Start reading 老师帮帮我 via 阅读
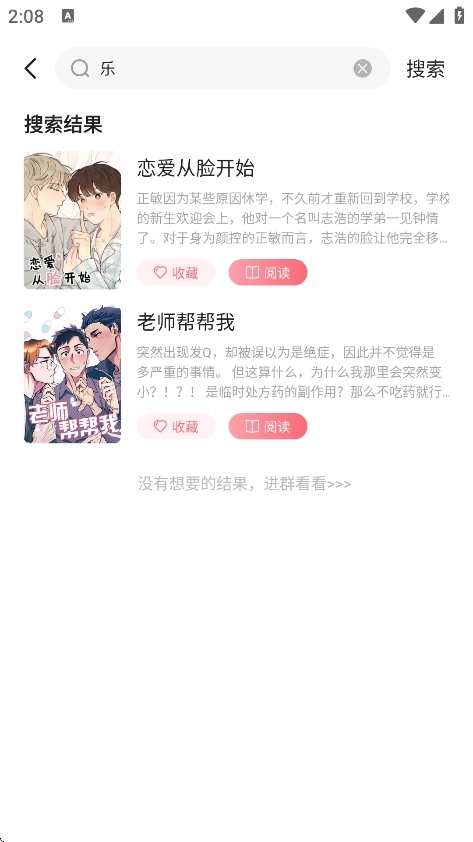This screenshot has width=473, height=842. [268, 426]
